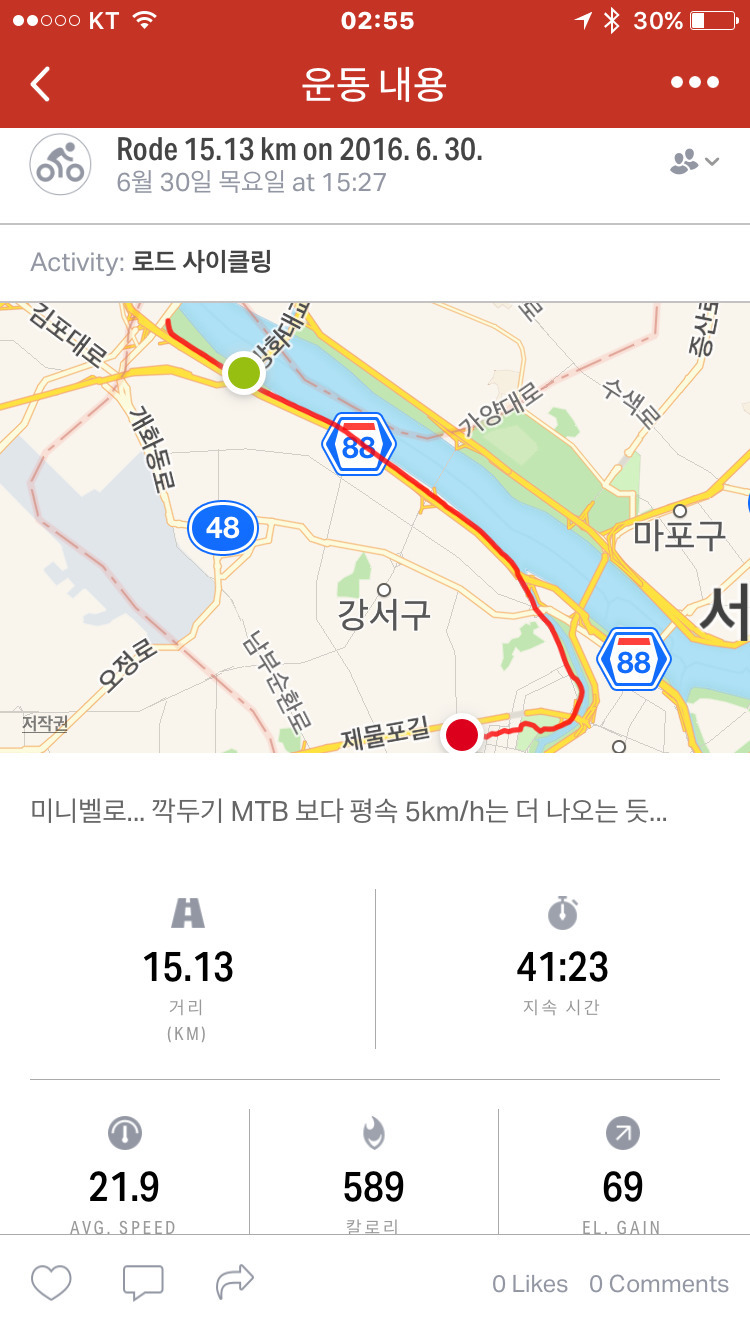The image size is (750, 1334).
Task: Like this workout with the heart icon
Action: pos(51,1282)
